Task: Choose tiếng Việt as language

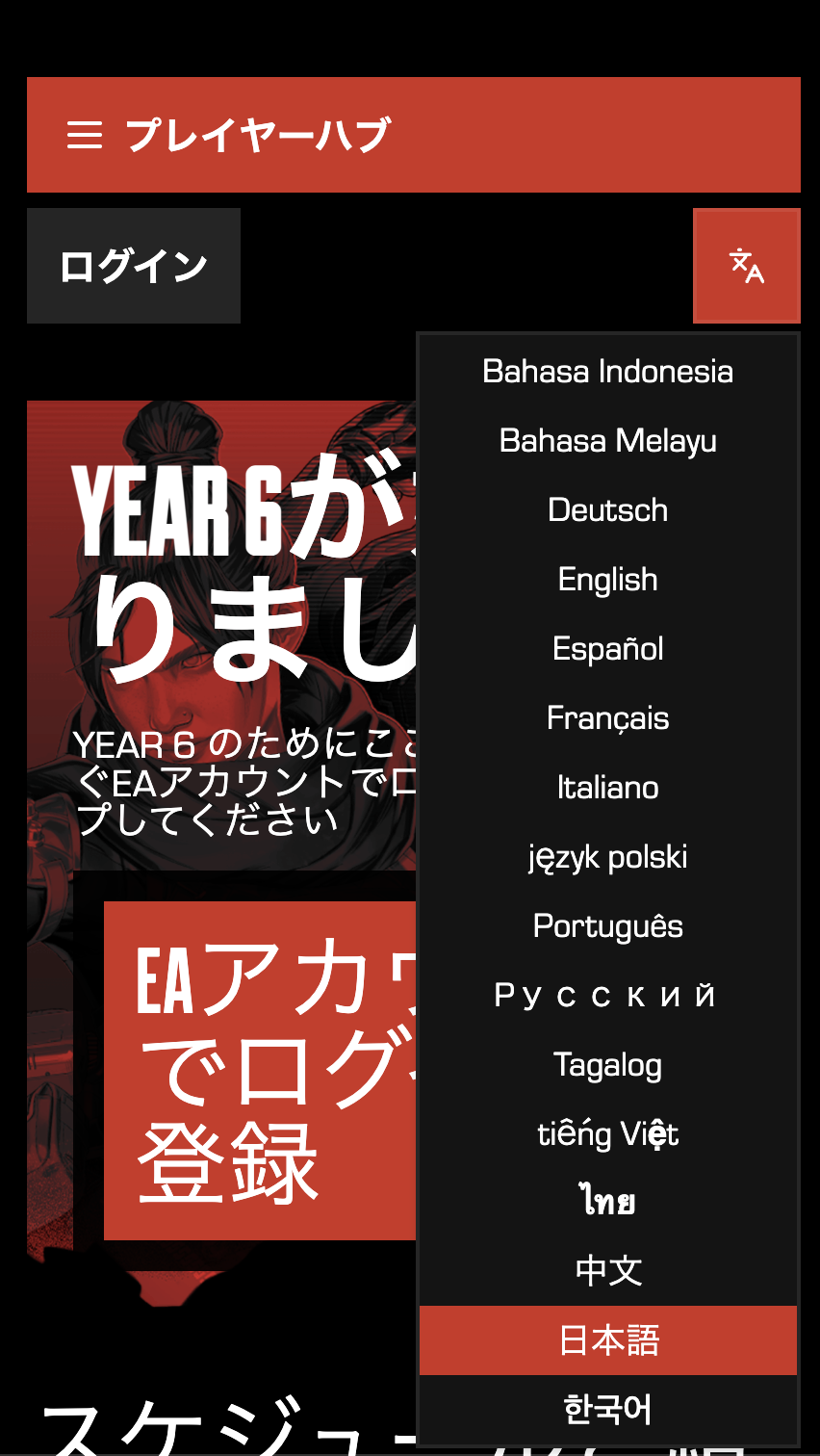Action: coord(608,1134)
